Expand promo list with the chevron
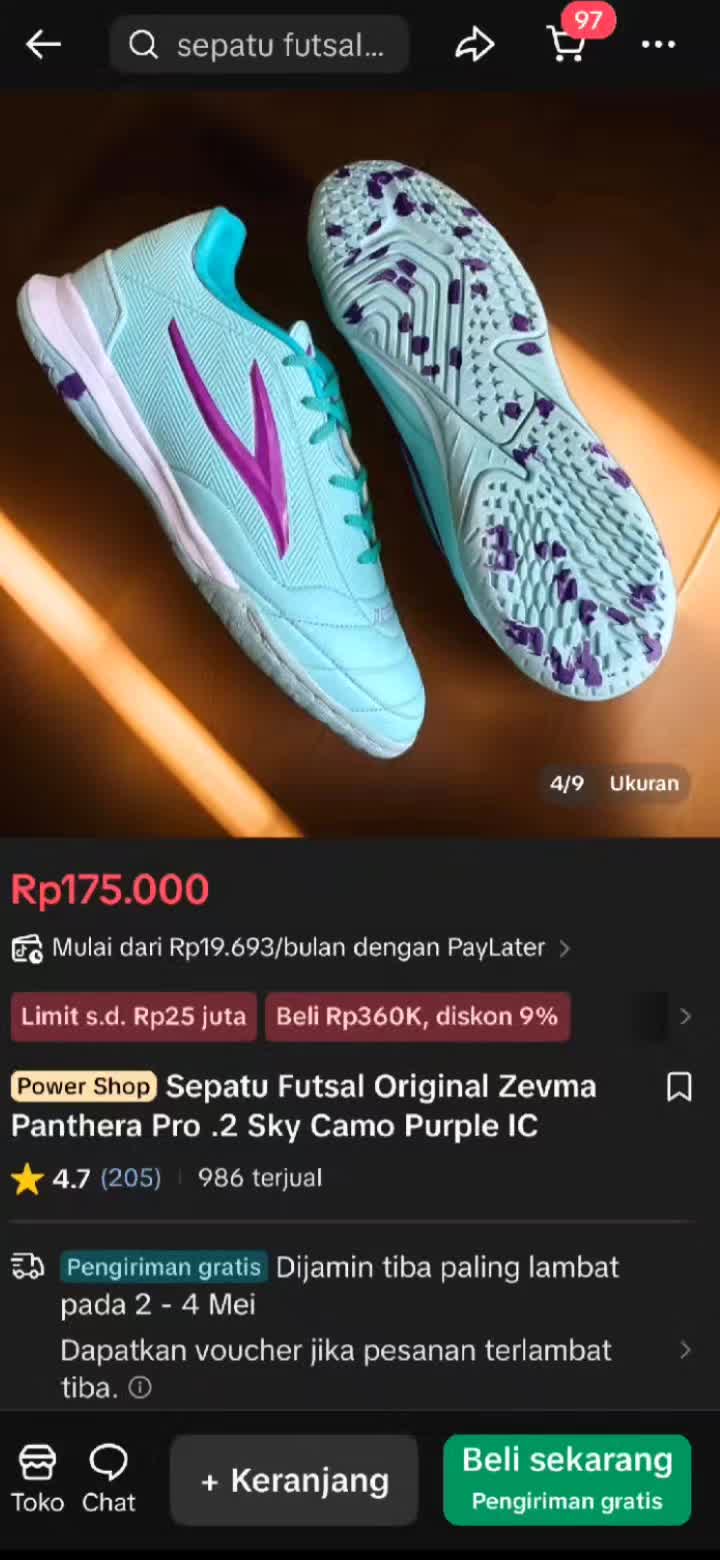This screenshot has width=720, height=1560. [685, 1016]
